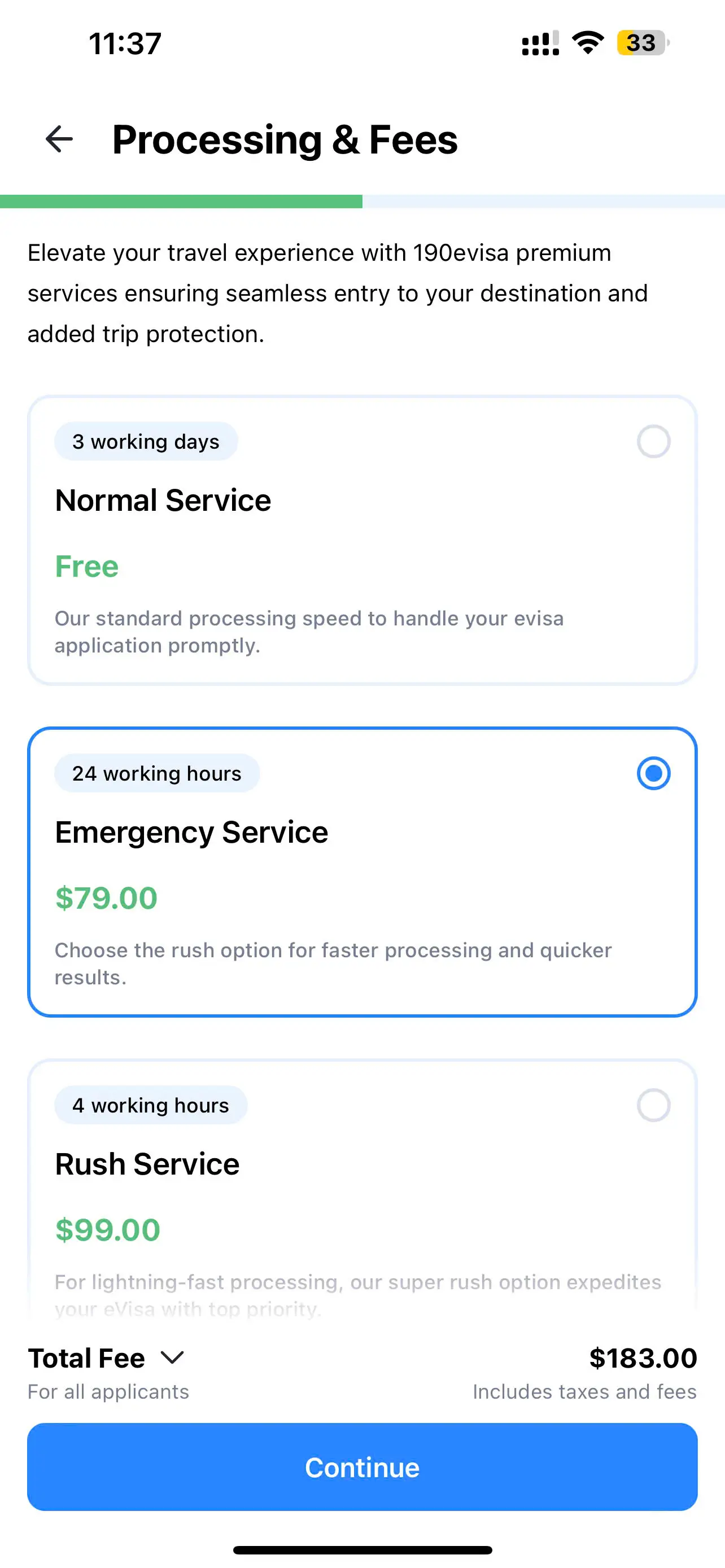The image size is (725, 1568).
Task: Pick the Rush Service radio button
Action: 653,1105
